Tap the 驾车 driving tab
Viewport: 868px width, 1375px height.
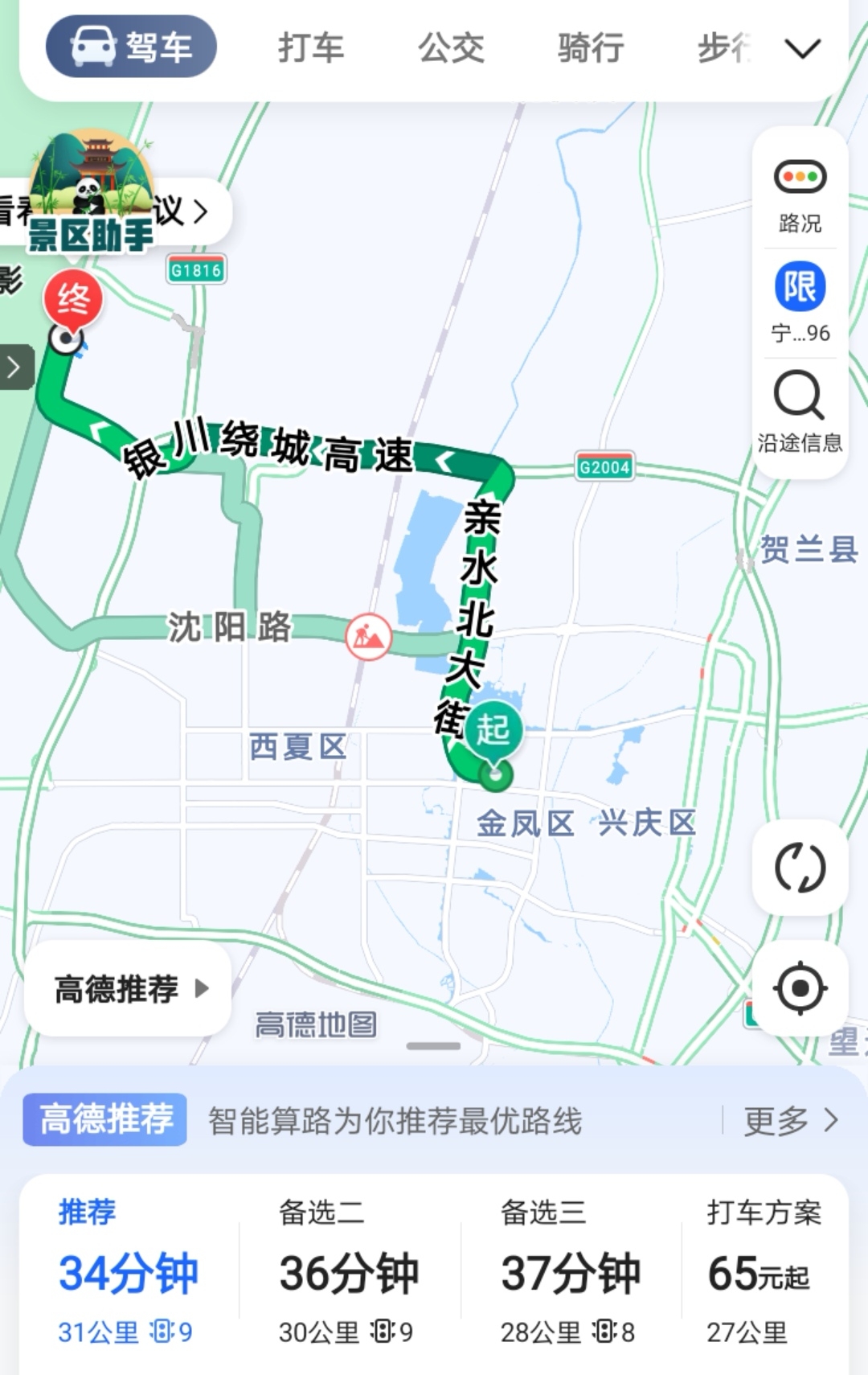[131, 47]
